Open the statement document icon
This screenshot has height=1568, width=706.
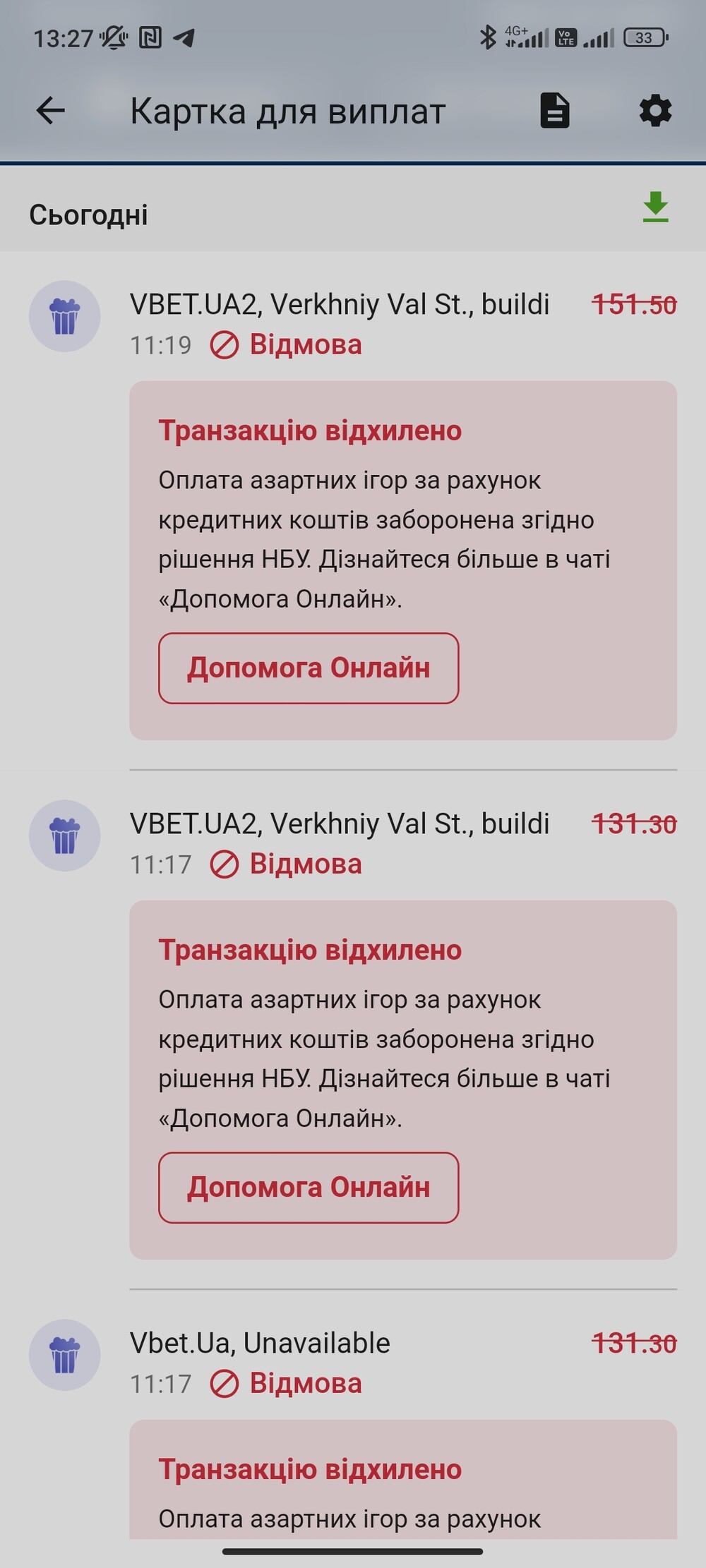coord(555,111)
